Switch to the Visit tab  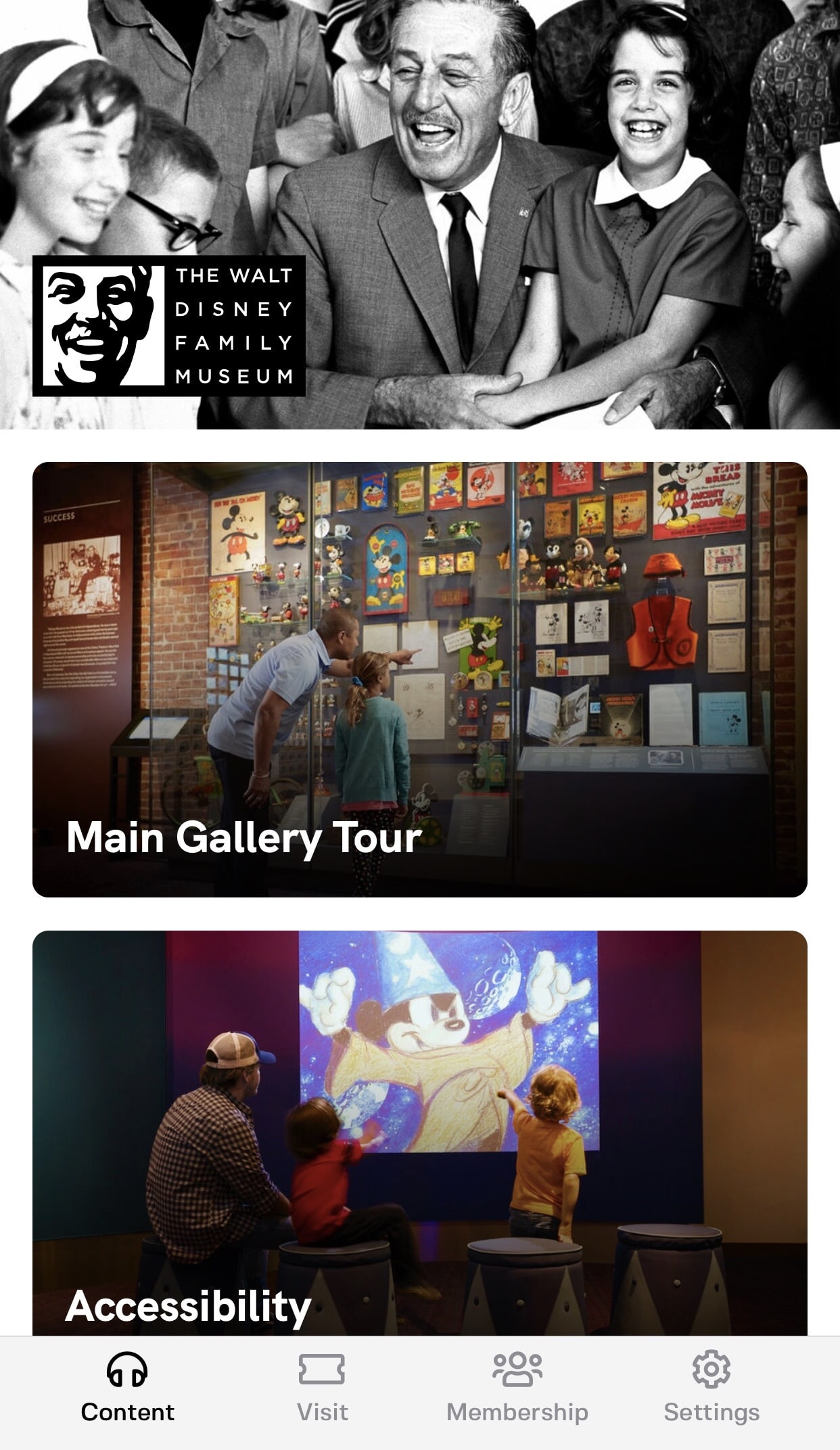(322, 1388)
